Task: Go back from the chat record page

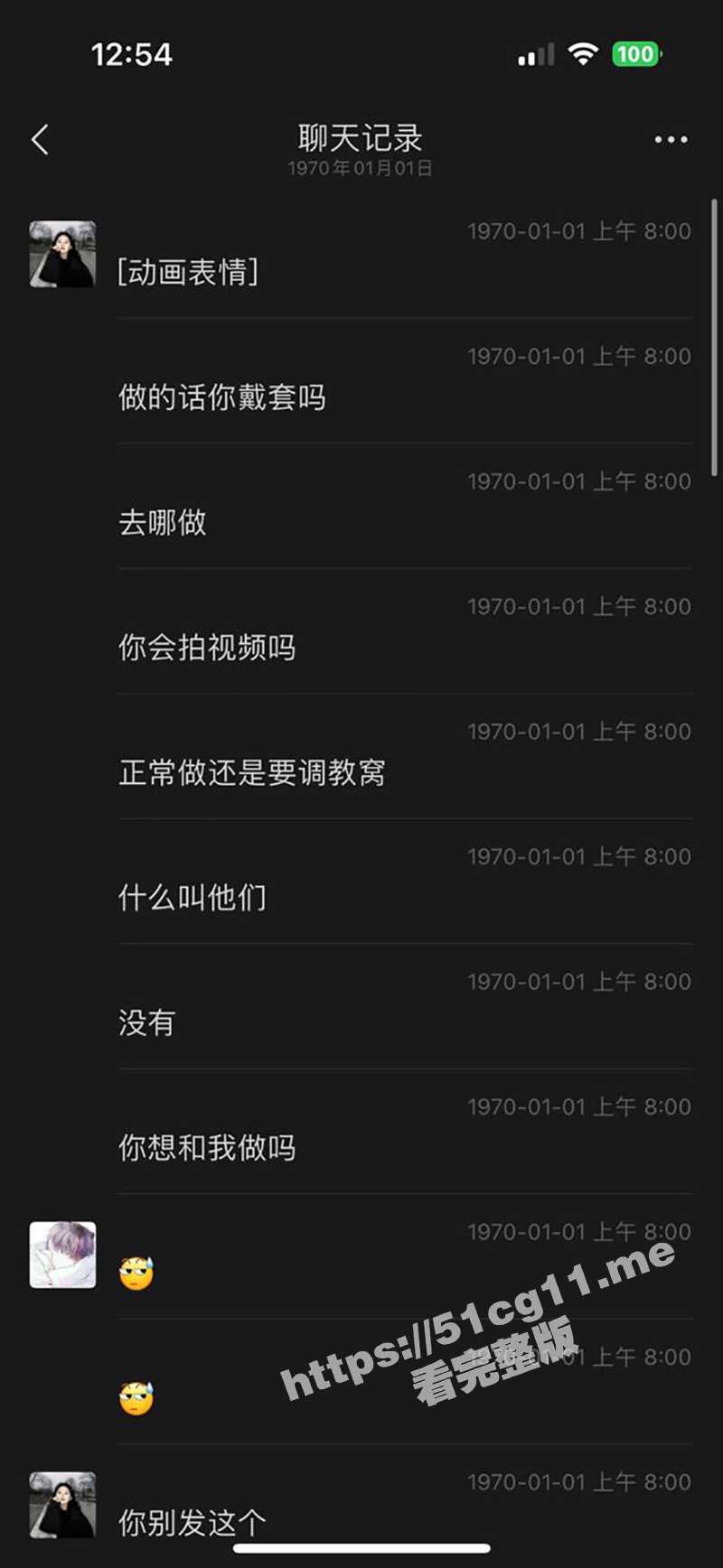Action: coord(40,140)
